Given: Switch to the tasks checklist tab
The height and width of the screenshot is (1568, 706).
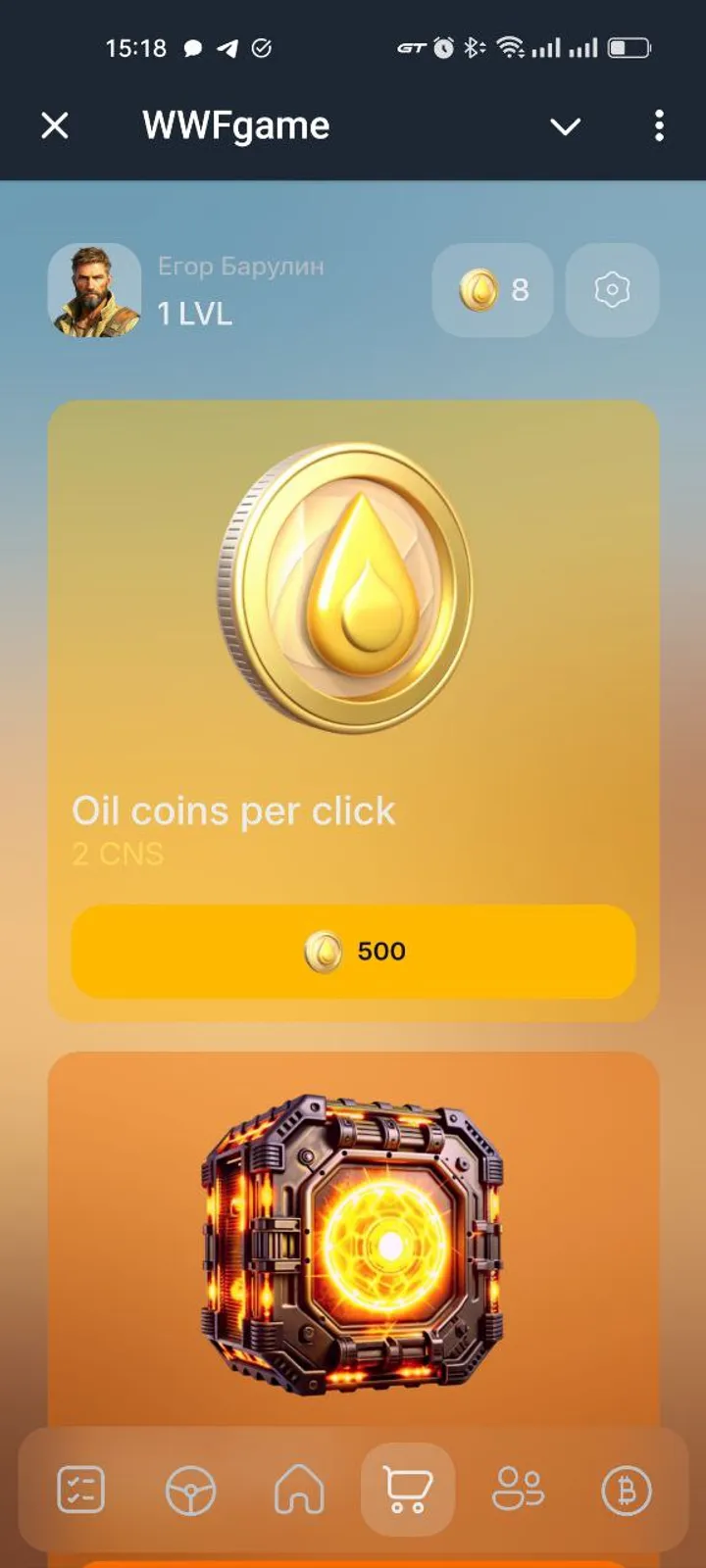Looking at the screenshot, I should point(81,1491).
